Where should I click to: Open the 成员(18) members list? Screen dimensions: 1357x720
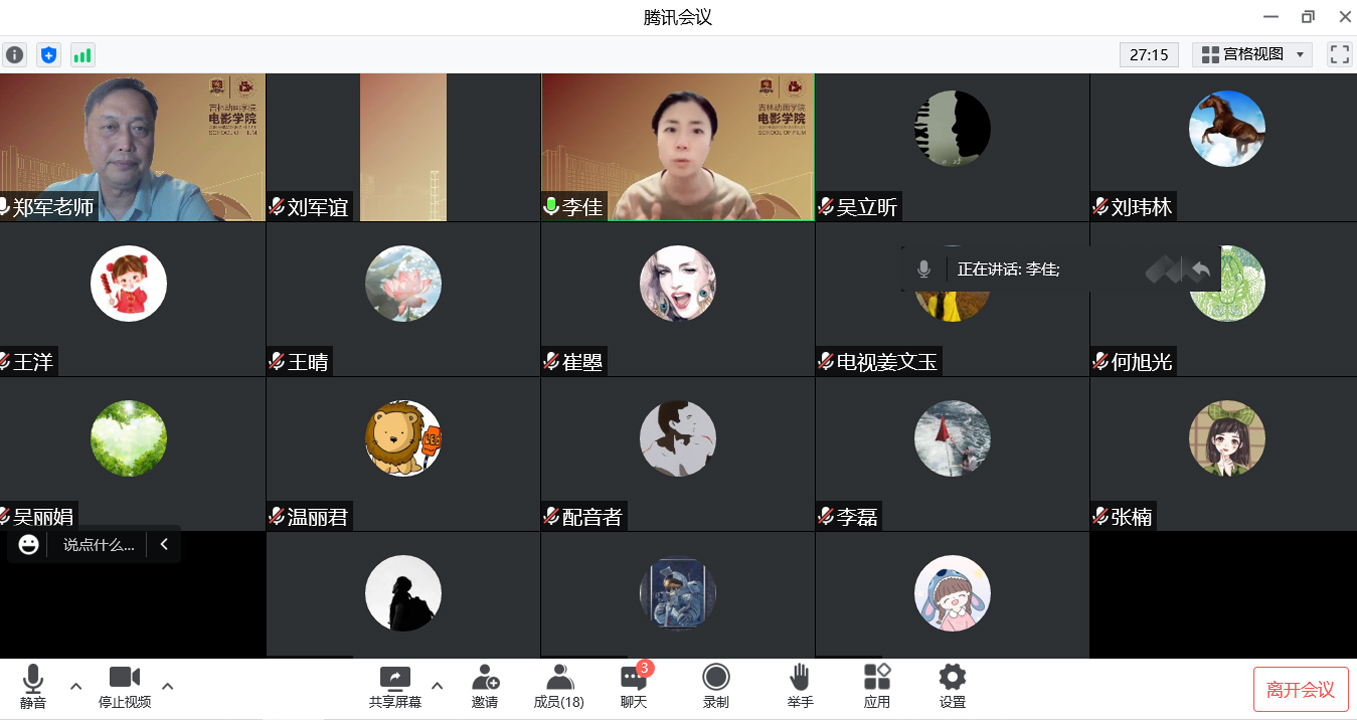[559, 686]
